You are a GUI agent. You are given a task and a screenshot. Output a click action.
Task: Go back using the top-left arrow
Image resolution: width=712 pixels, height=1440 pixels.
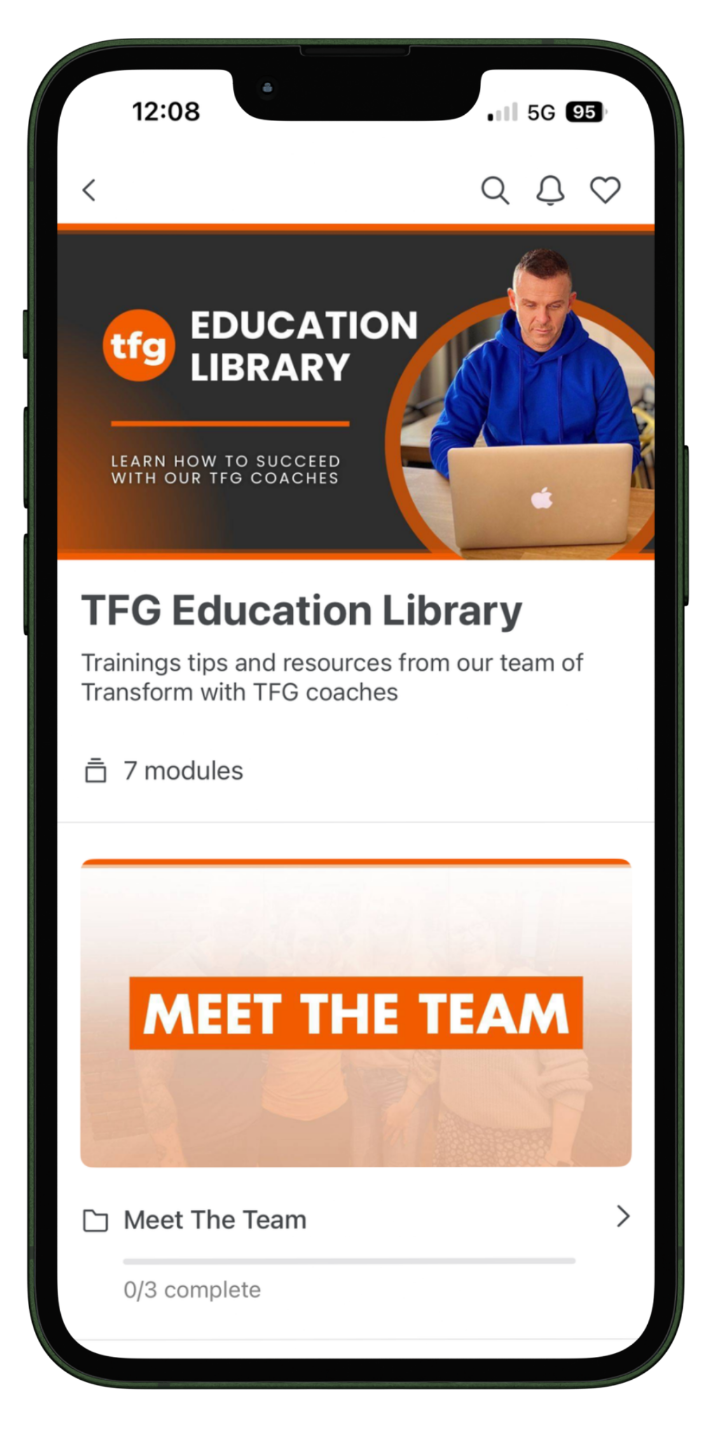point(89,190)
